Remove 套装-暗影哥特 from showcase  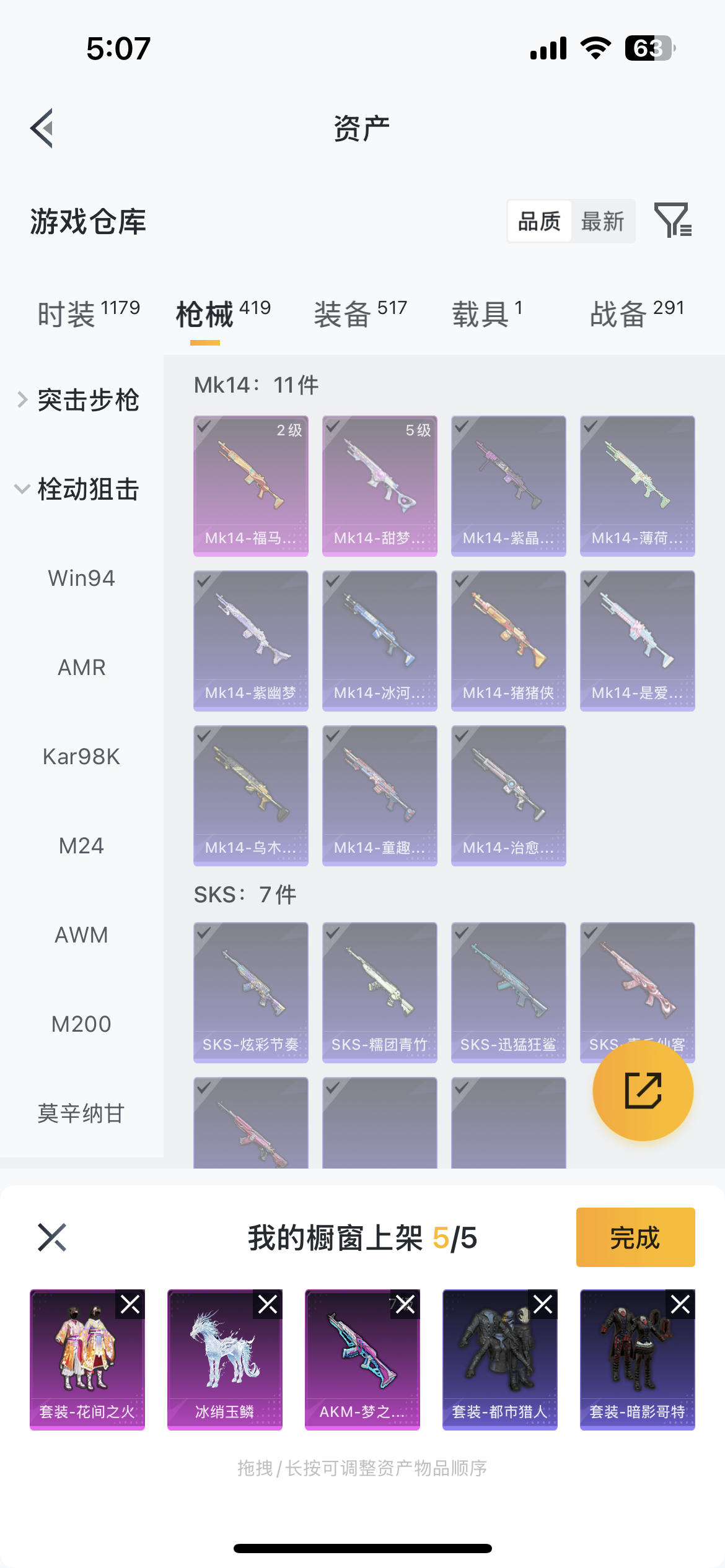680,1305
